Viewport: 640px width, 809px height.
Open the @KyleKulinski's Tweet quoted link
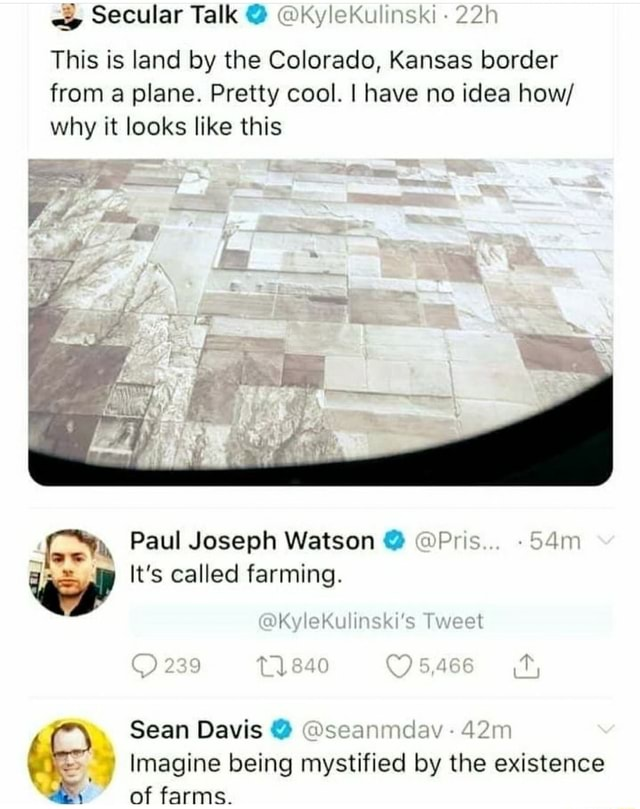tap(371, 621)
